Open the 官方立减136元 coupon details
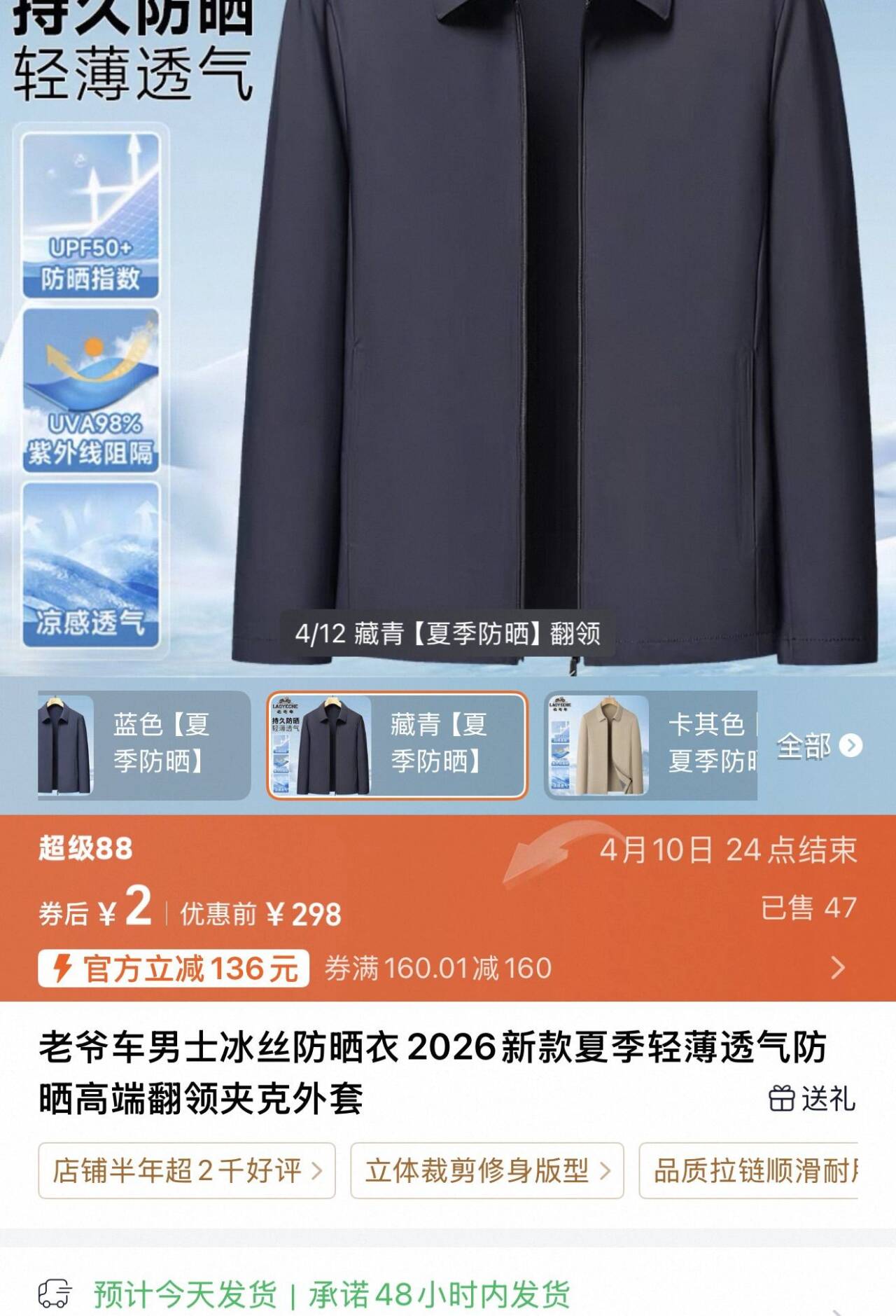This screenshot has width=896, height=1316. point(174,968)
